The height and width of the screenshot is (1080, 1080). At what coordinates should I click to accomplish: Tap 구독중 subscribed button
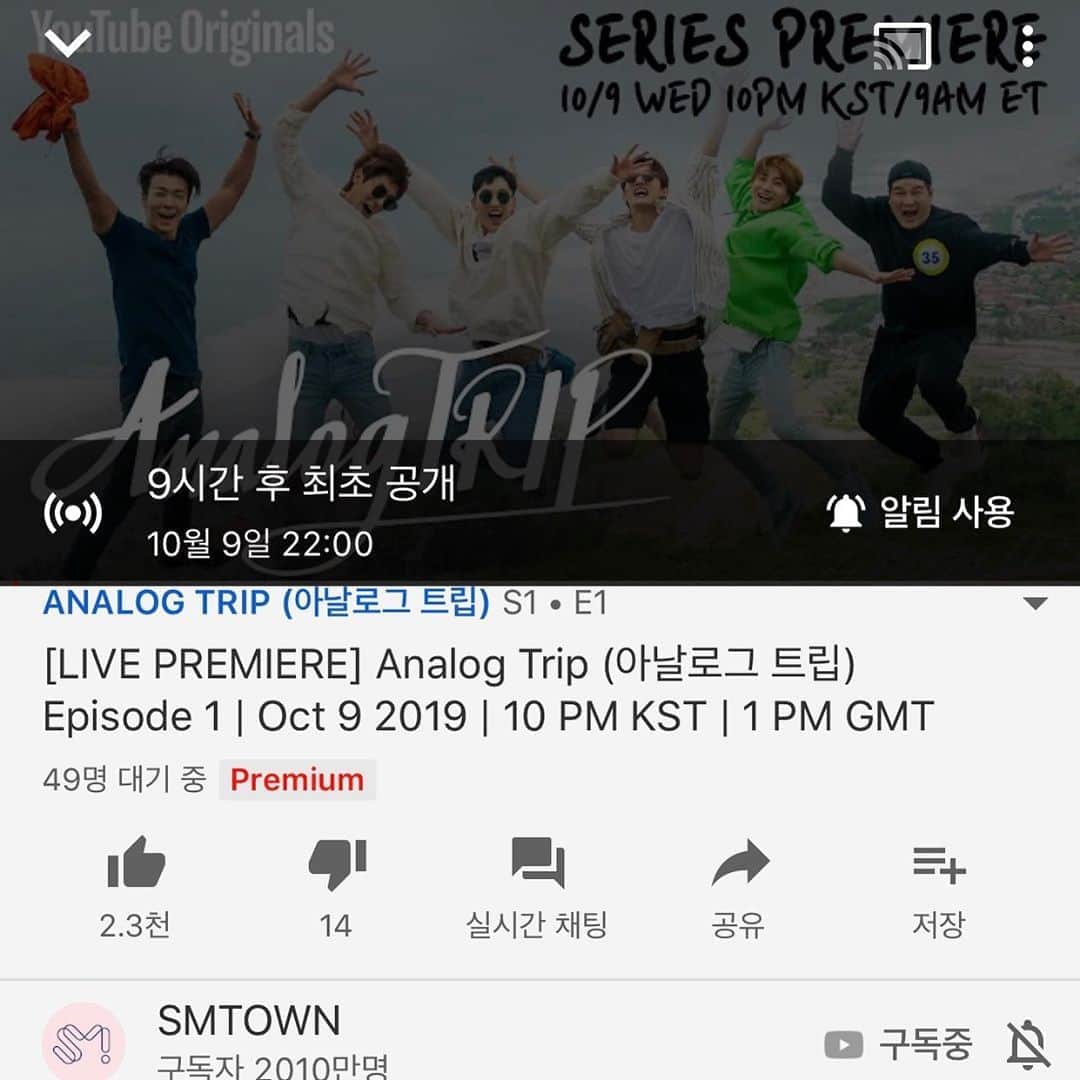coord(898,1045)
